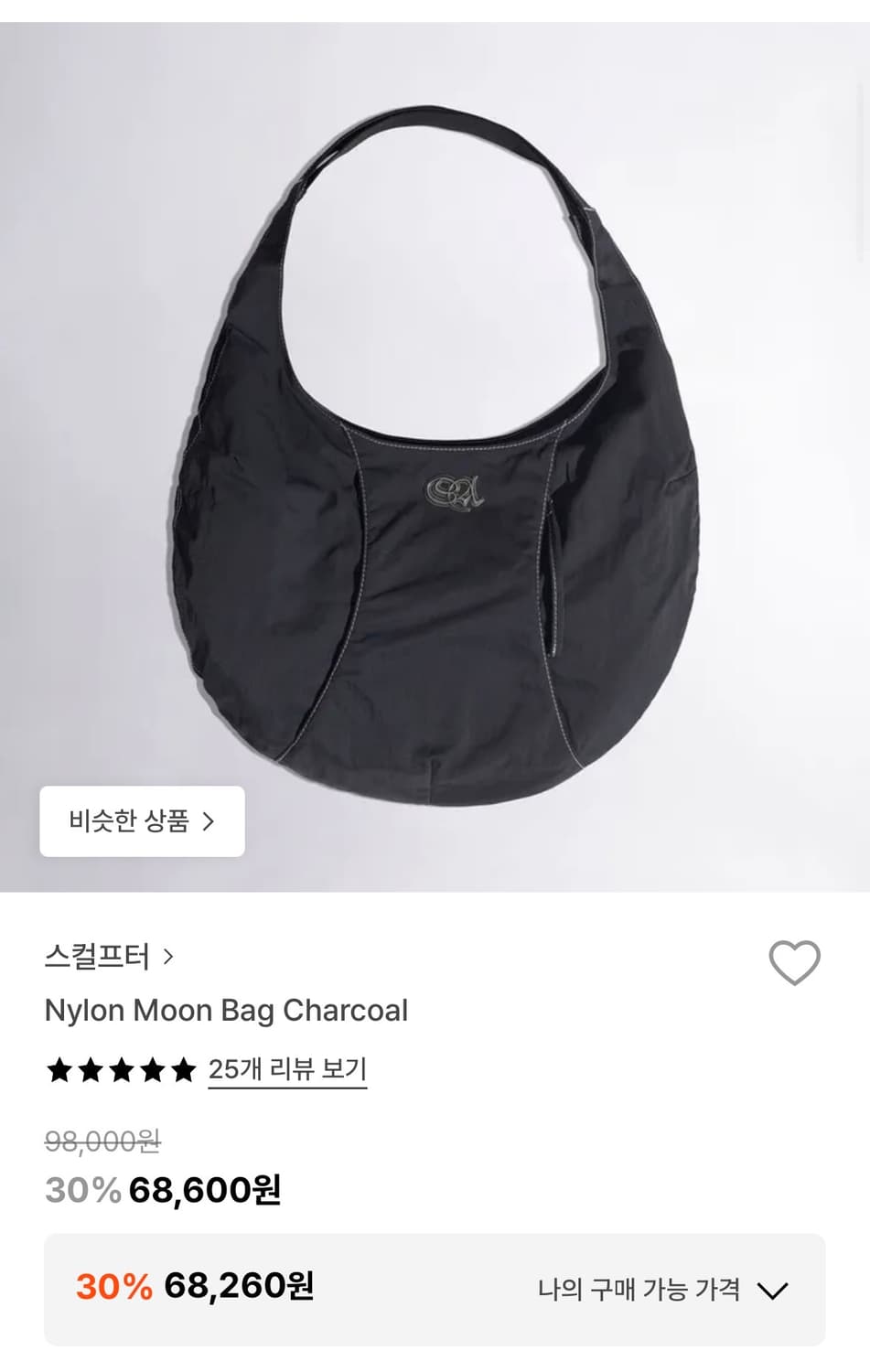Tap the bottom bar showing 68,260원
The height and width of the screenshot is (1372, 870).
435,1290
